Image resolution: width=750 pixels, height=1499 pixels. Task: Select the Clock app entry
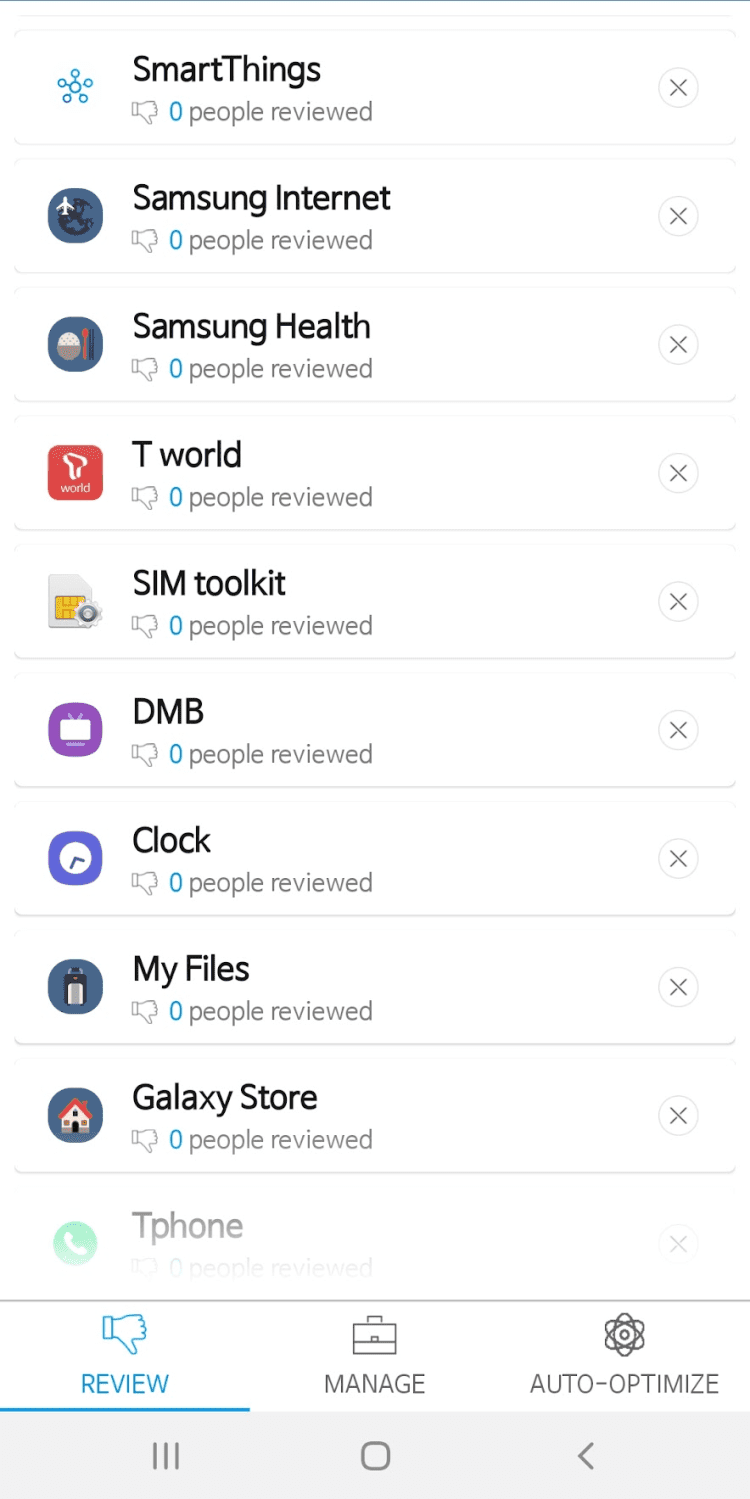click(x=300, y=859)
